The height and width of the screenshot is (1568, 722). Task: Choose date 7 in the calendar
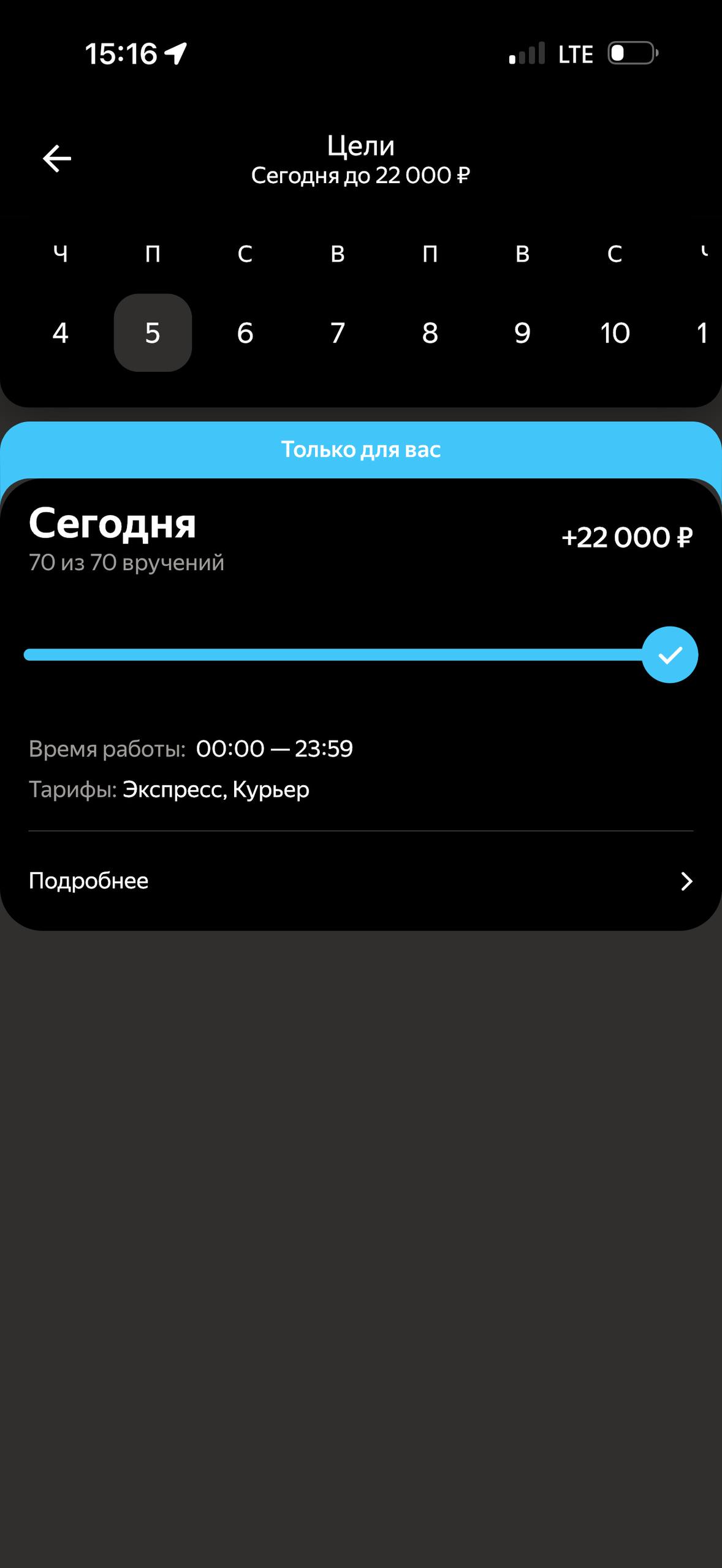(338, 333)
